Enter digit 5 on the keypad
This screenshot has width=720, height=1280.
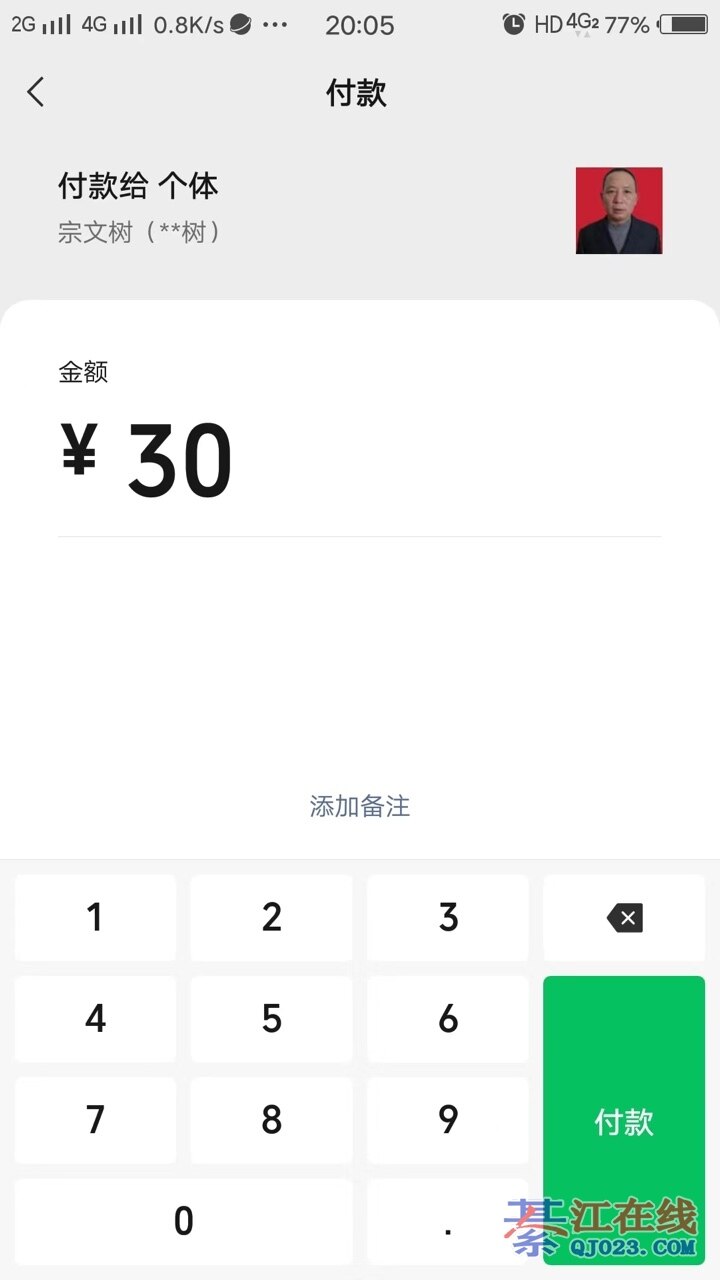(271, 1019)
